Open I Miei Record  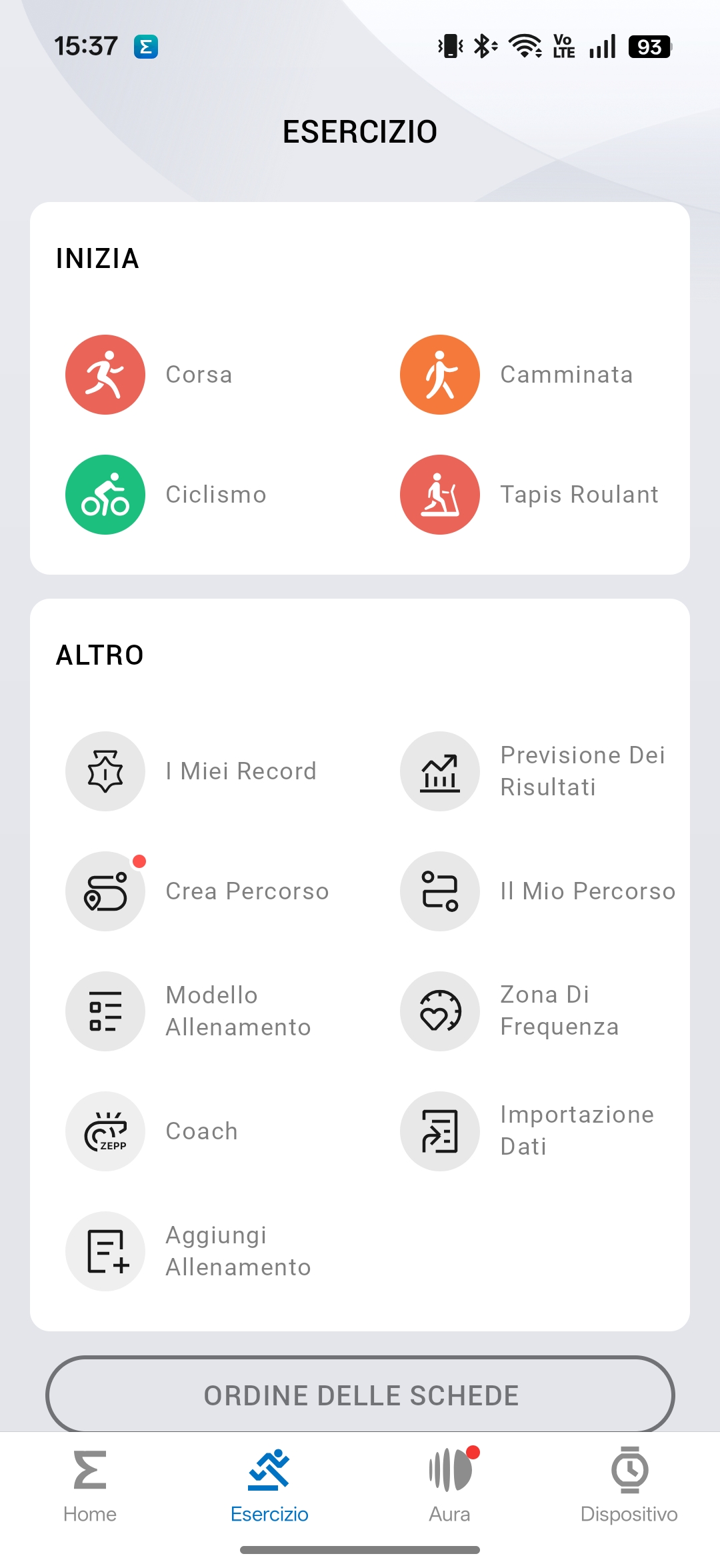[x=105, y=771]
